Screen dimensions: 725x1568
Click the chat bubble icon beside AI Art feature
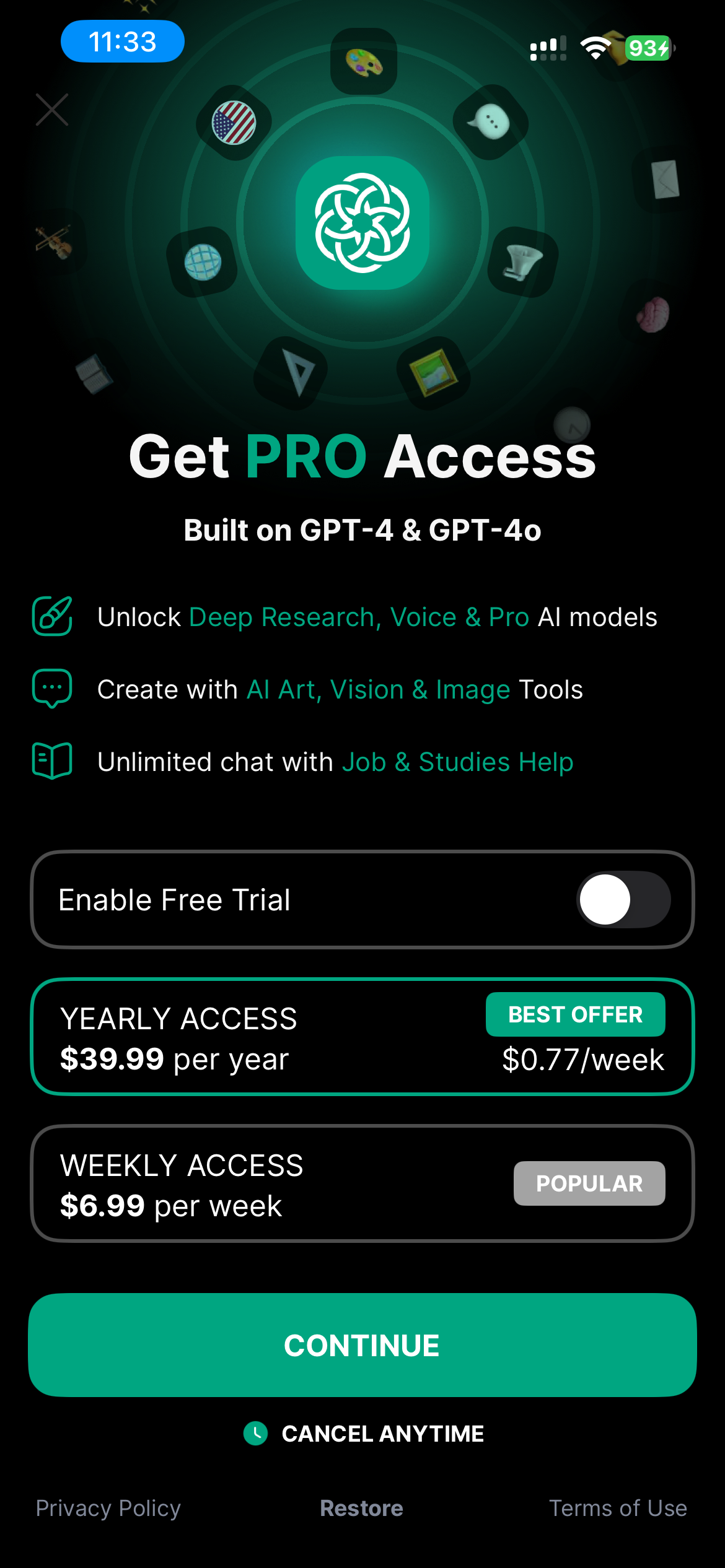pos(52,688)
